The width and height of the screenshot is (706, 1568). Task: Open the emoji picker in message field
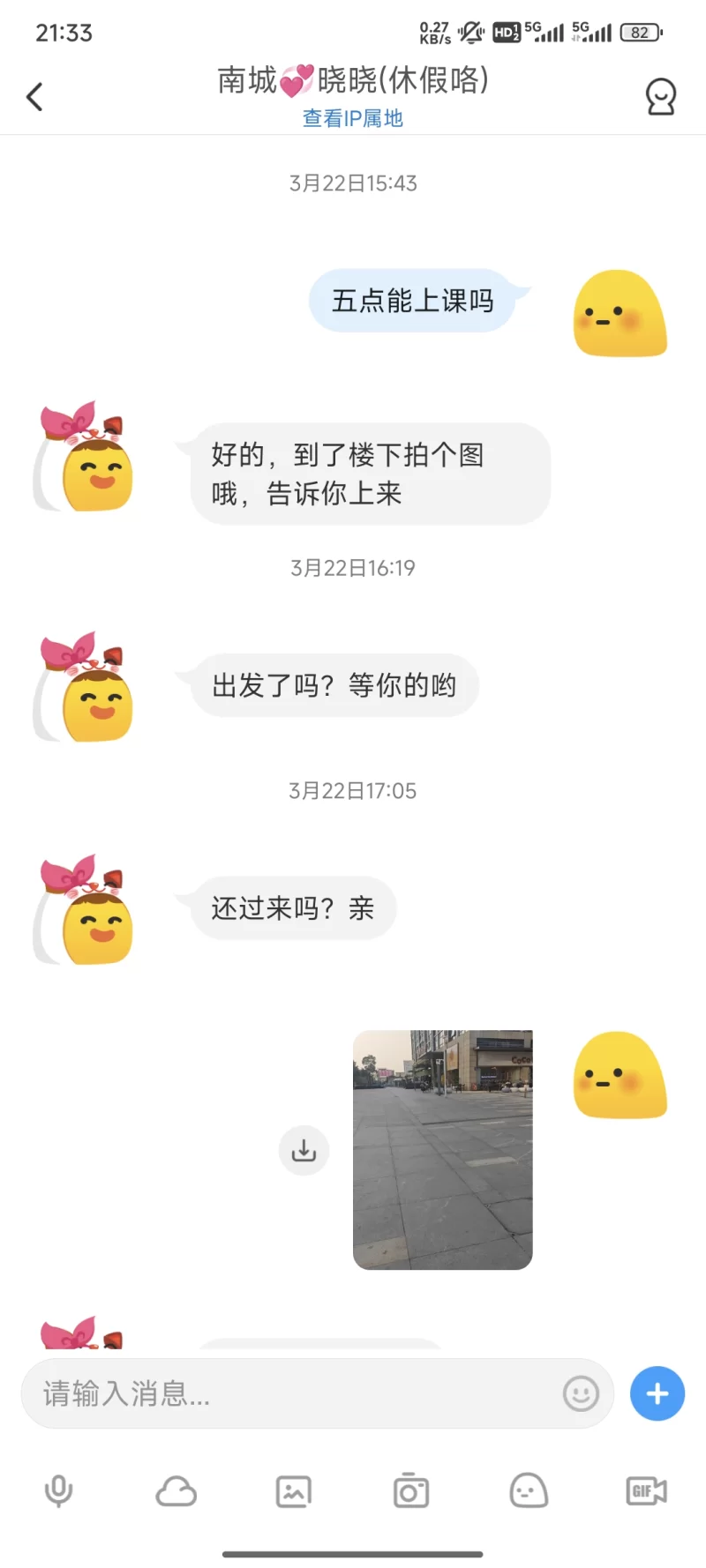[581, 1393]
